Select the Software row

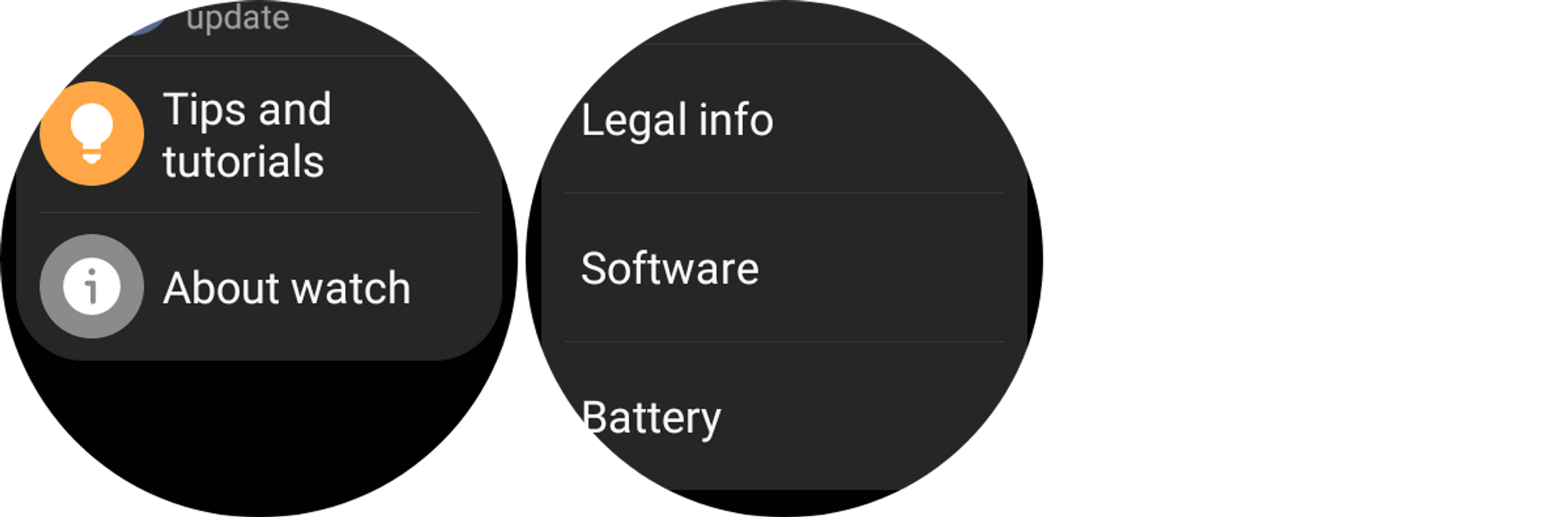670,269
